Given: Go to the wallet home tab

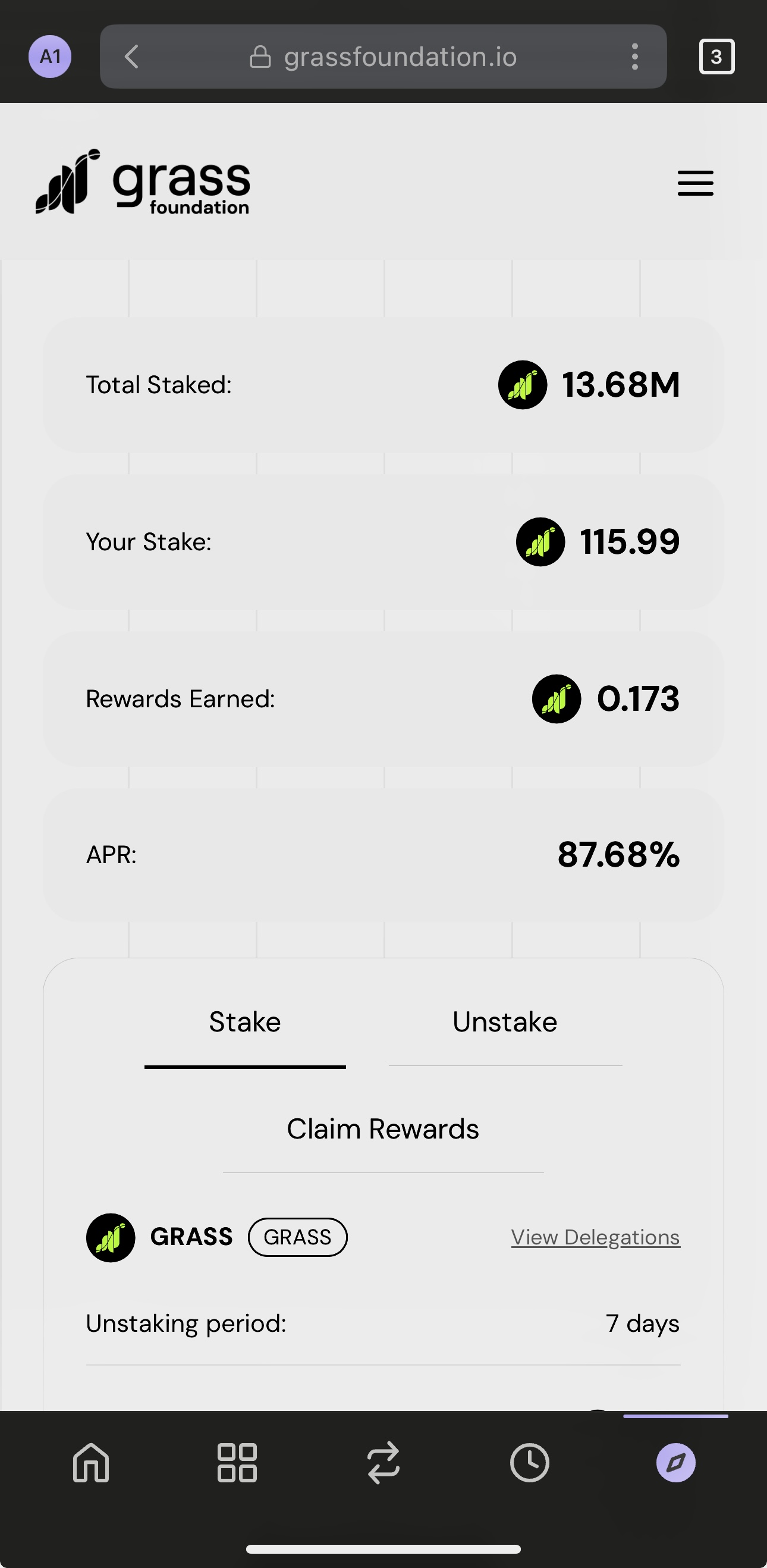Looking at the screenshot, I should click(91, 1463).
